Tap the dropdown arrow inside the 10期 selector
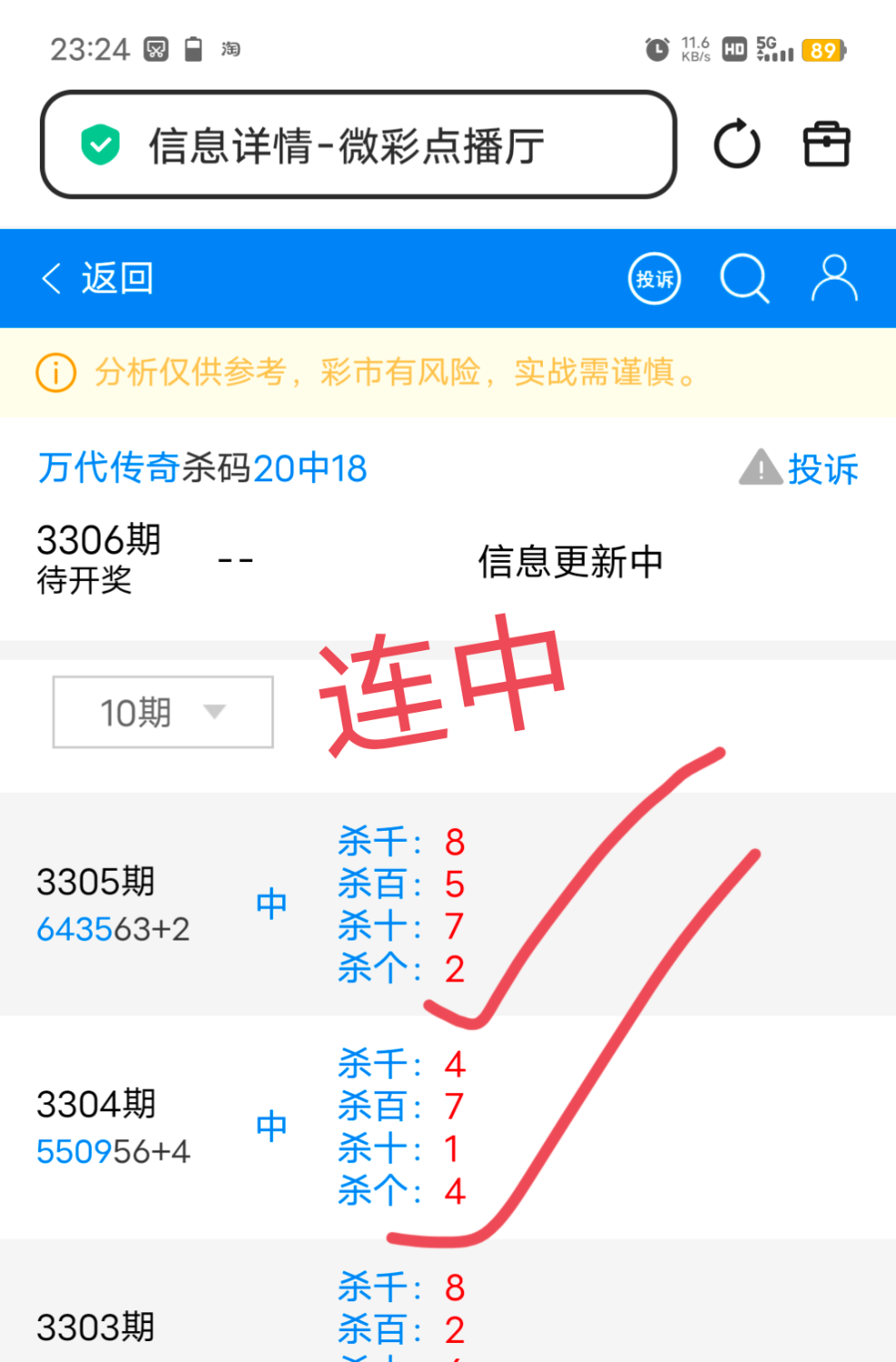The image size is (896, 1362). [214, 714]
